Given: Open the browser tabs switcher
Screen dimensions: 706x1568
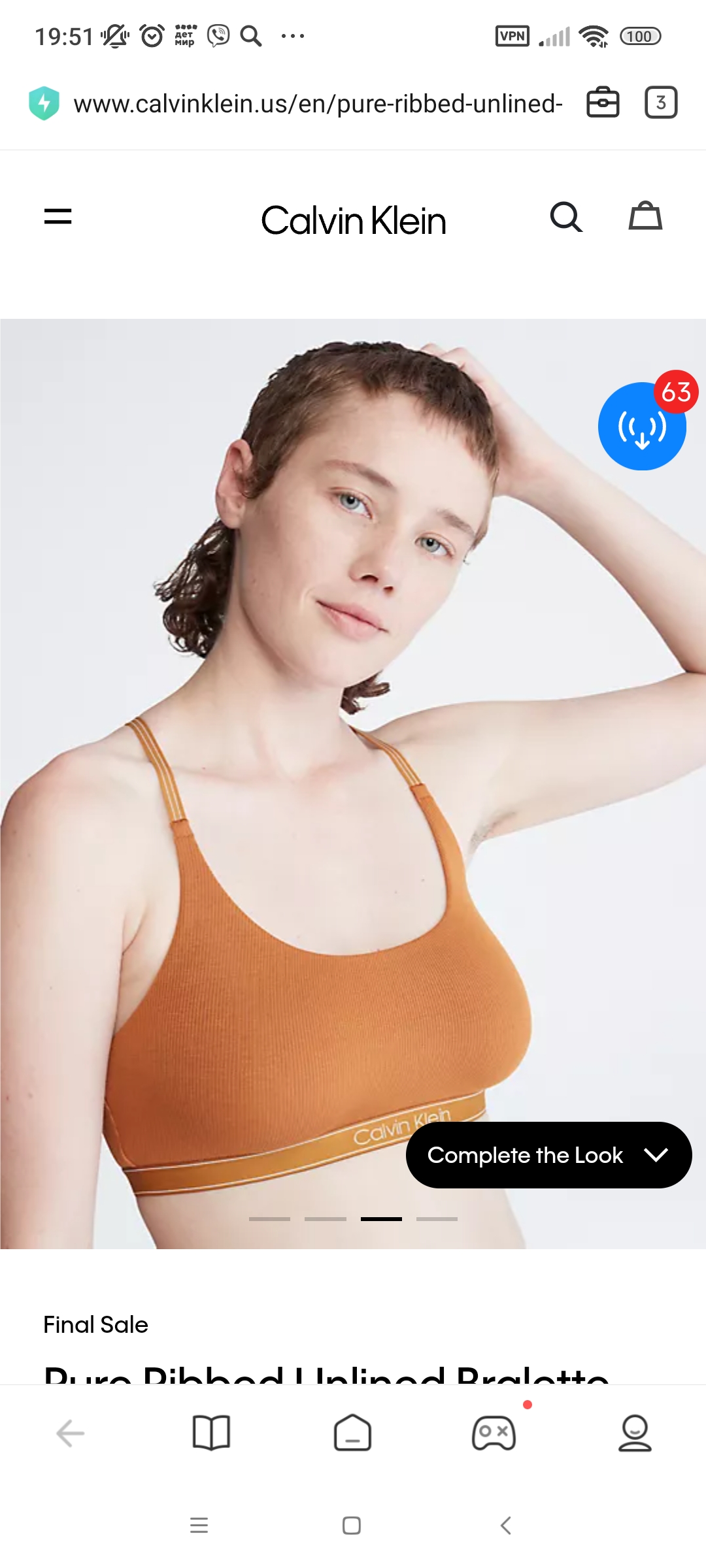Looking at the screenshot, I should pyautogui.click(x=661, y=103).
